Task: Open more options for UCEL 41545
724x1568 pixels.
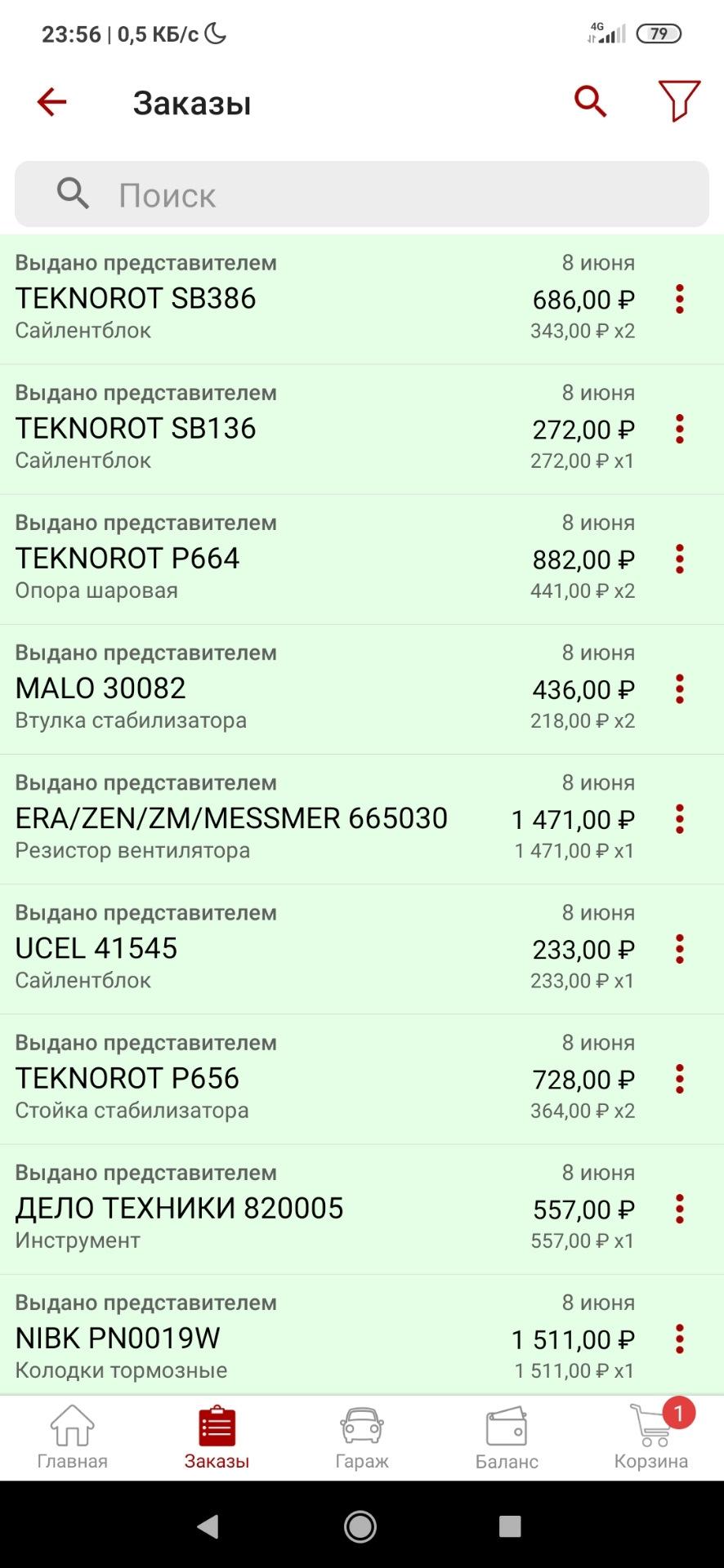Action: pos(679,948)
